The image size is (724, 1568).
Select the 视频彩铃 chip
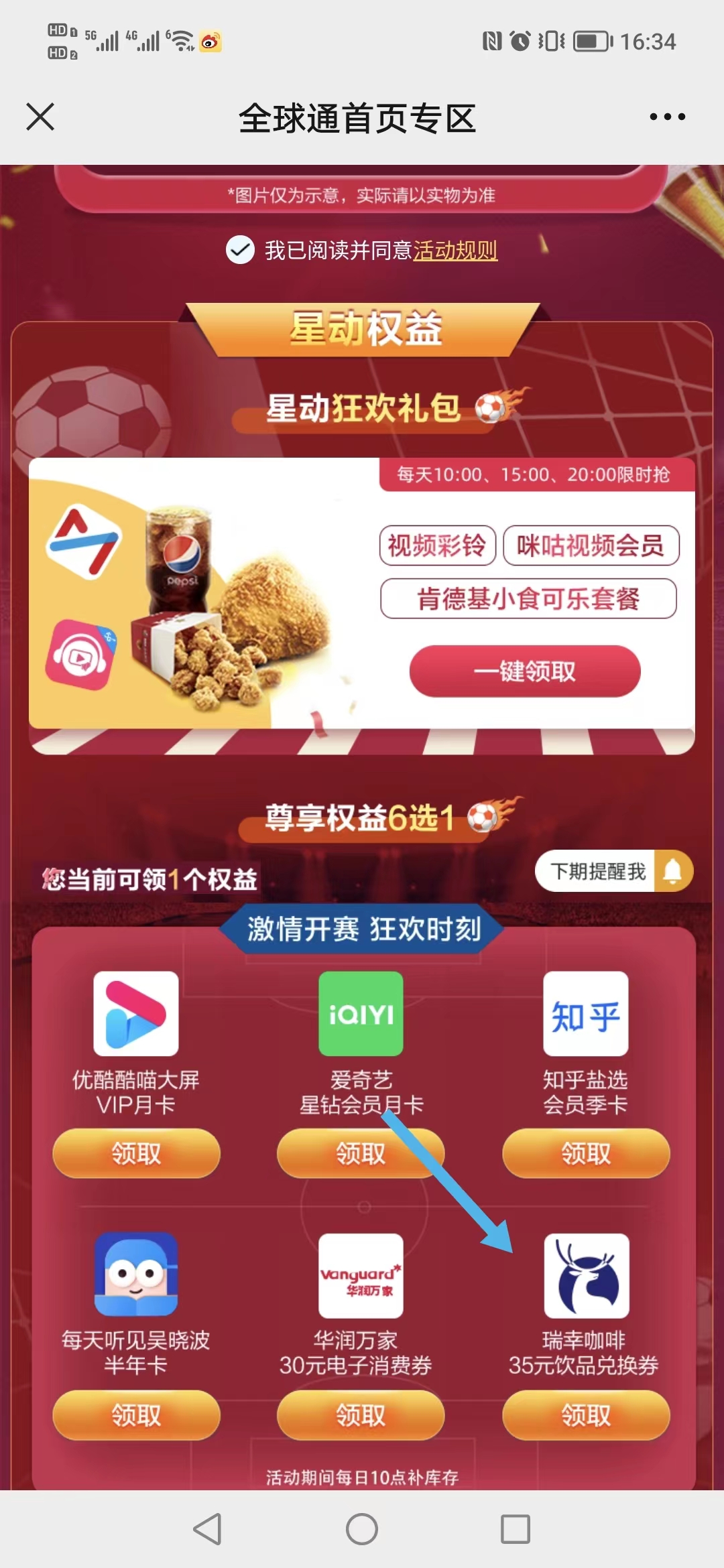[437, 545]
